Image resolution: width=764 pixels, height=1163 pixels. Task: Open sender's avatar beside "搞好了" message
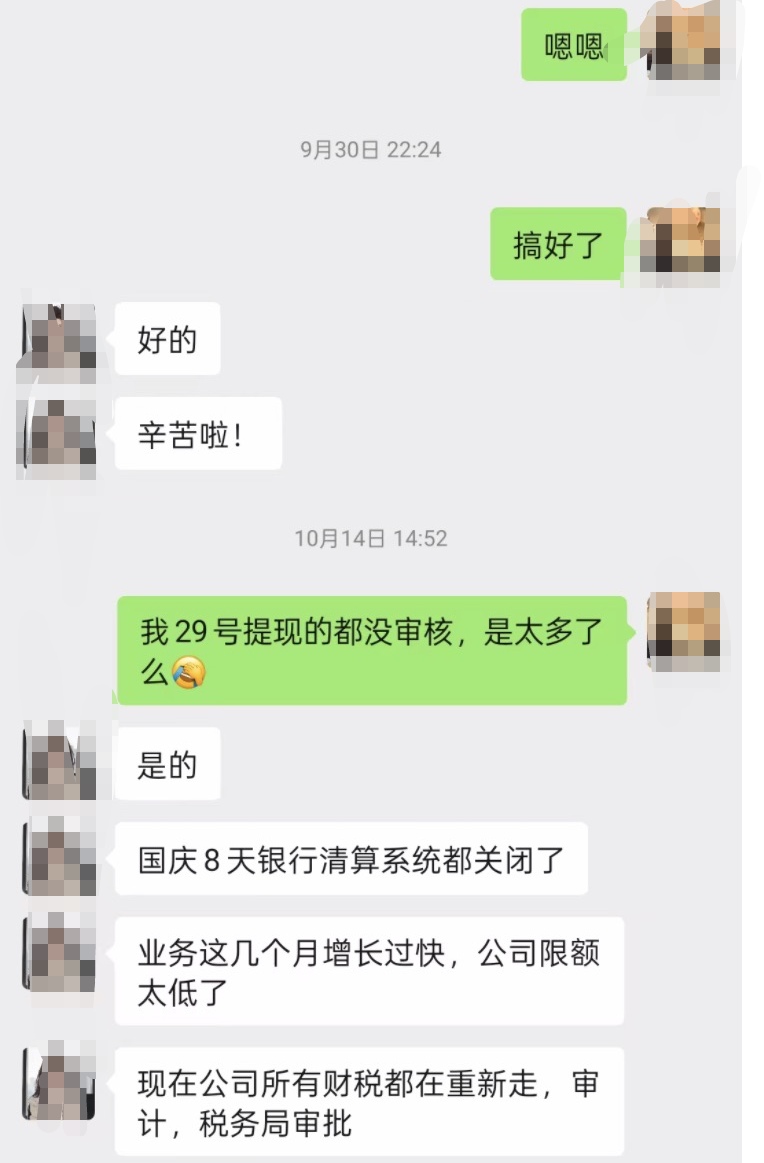(682, 243)
